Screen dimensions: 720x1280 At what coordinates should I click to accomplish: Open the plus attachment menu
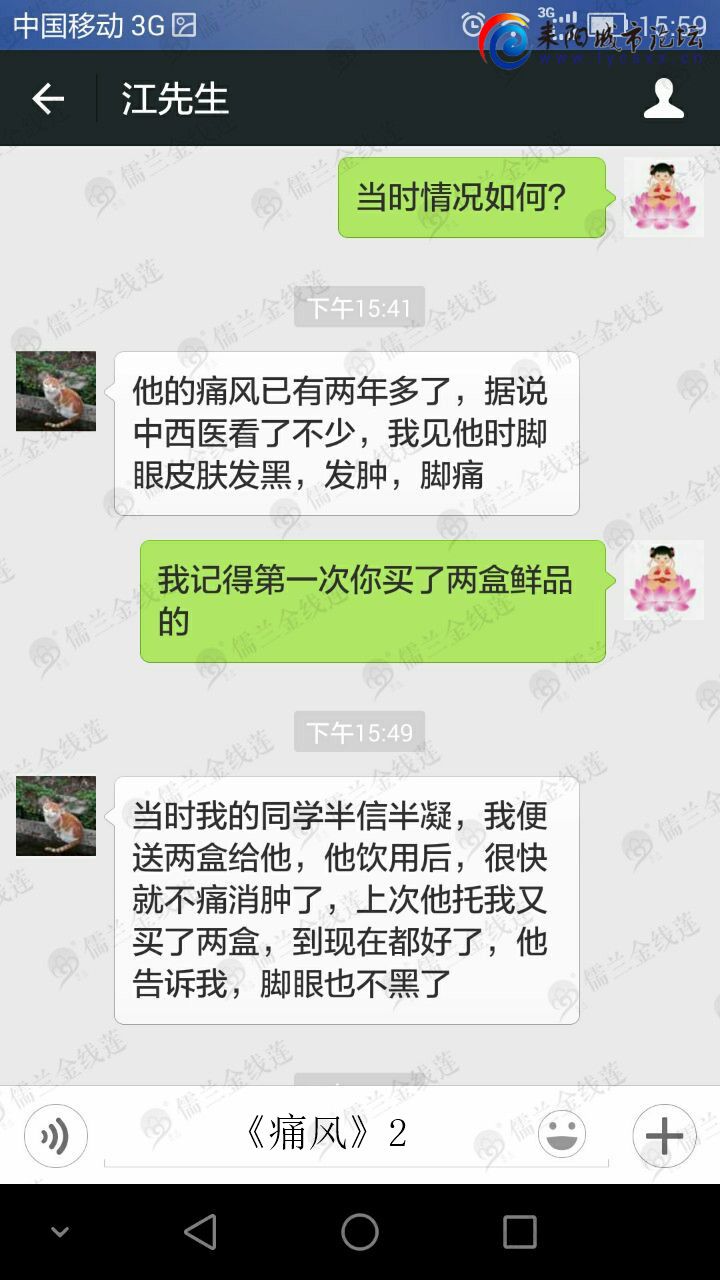pos(663,1136)
